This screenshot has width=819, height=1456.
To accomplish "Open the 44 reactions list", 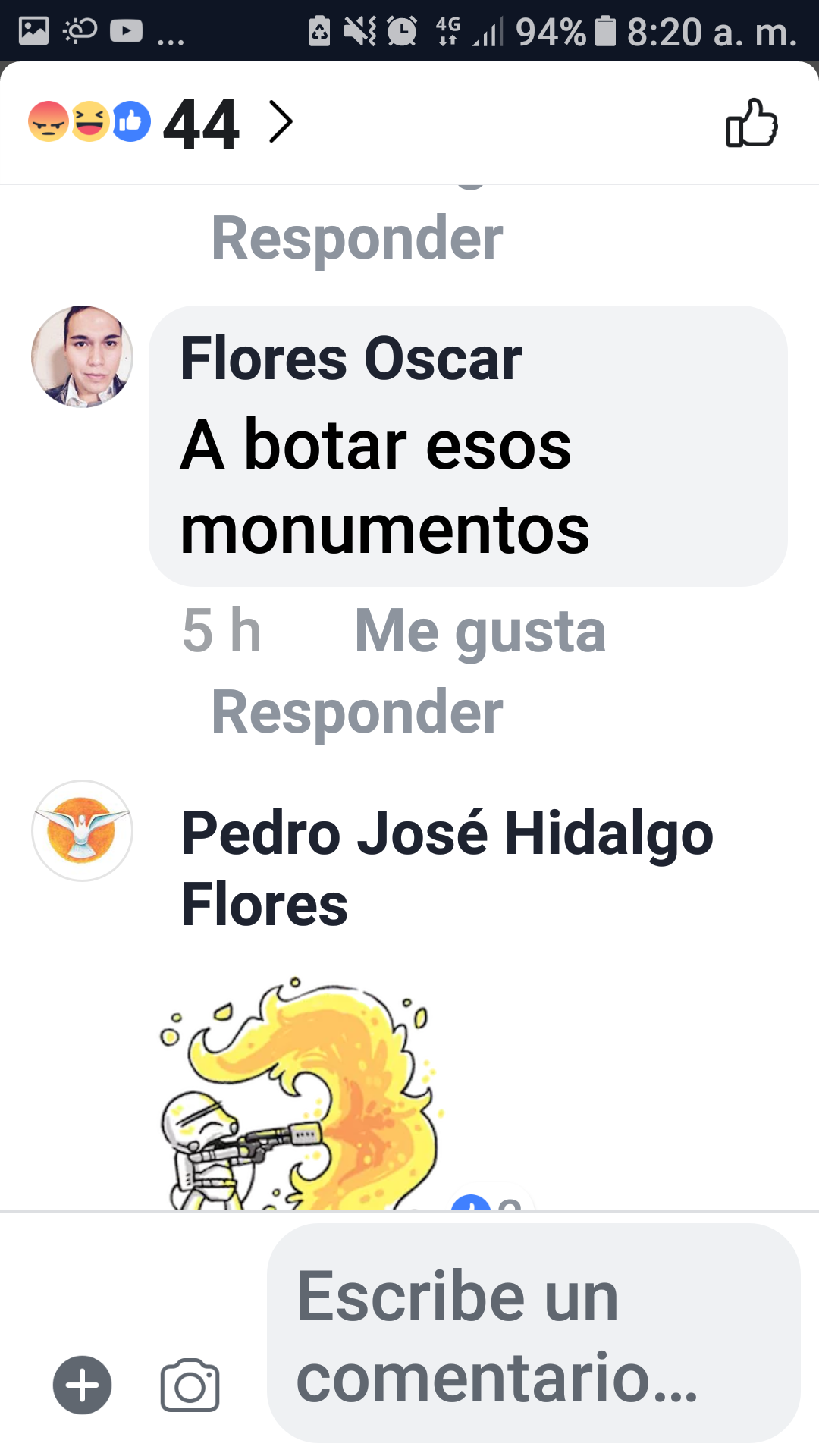I will click(161, 123).
